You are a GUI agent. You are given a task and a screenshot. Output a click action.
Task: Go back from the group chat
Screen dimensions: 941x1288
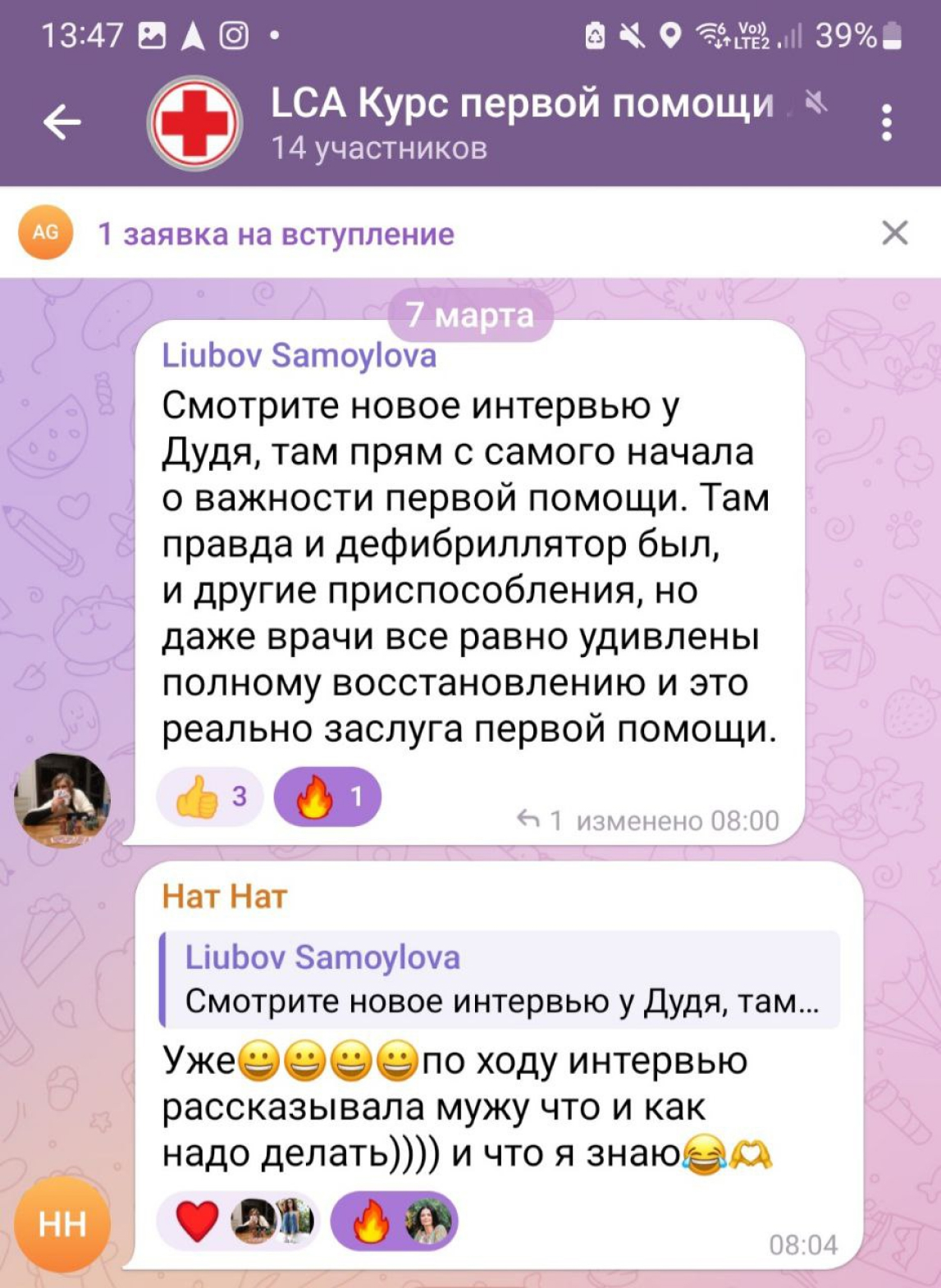(62, 123)
